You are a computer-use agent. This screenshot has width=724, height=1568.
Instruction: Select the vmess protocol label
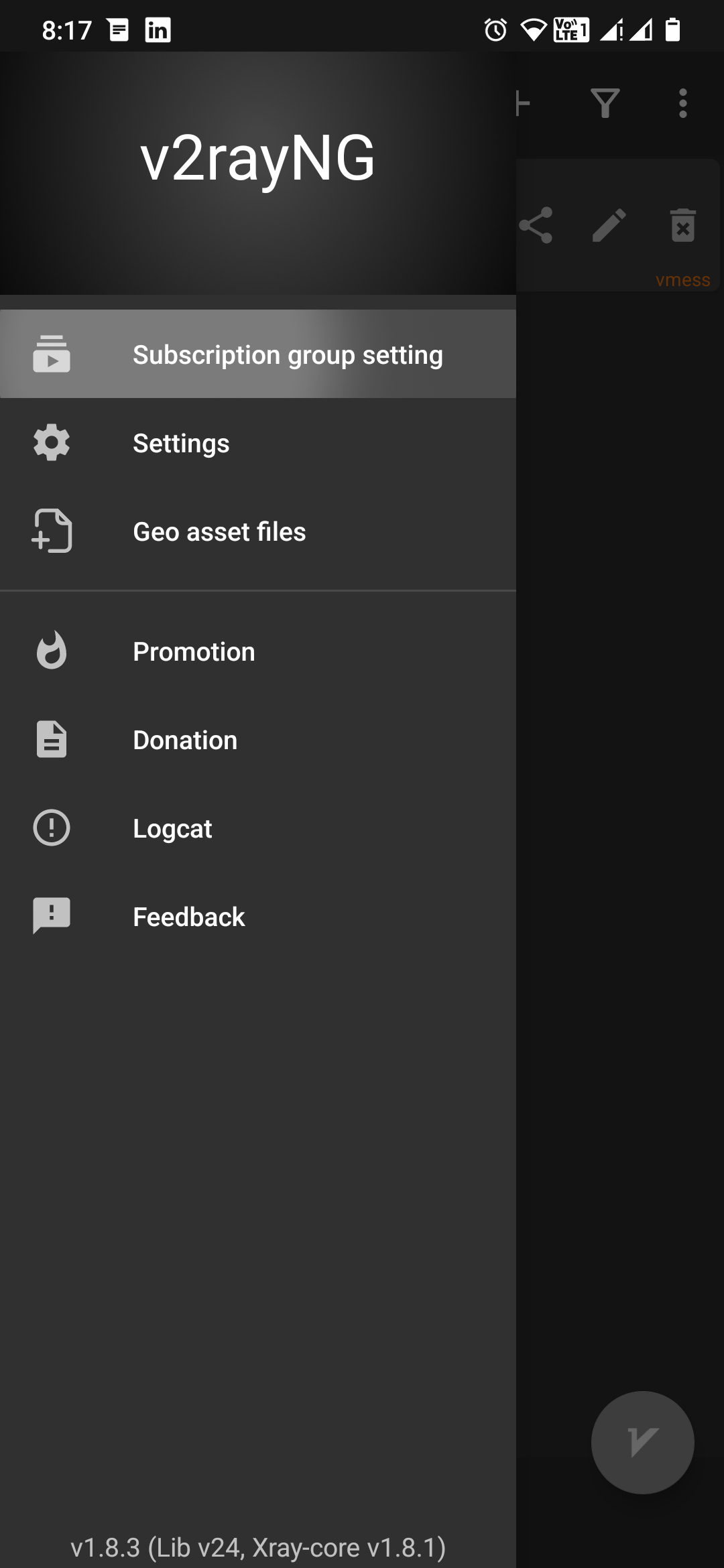pyautogui.click(x=682, y=280)
